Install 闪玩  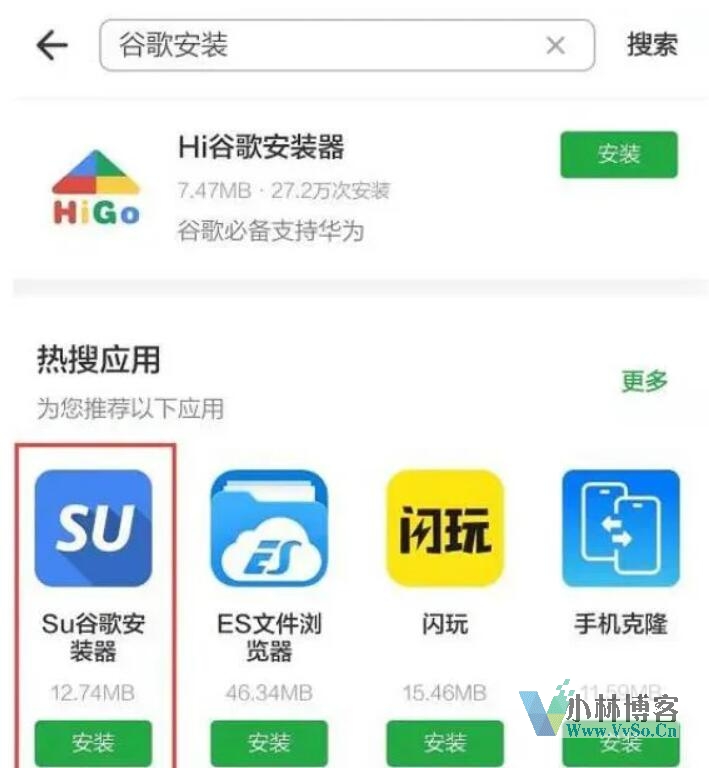click(445, 743)
